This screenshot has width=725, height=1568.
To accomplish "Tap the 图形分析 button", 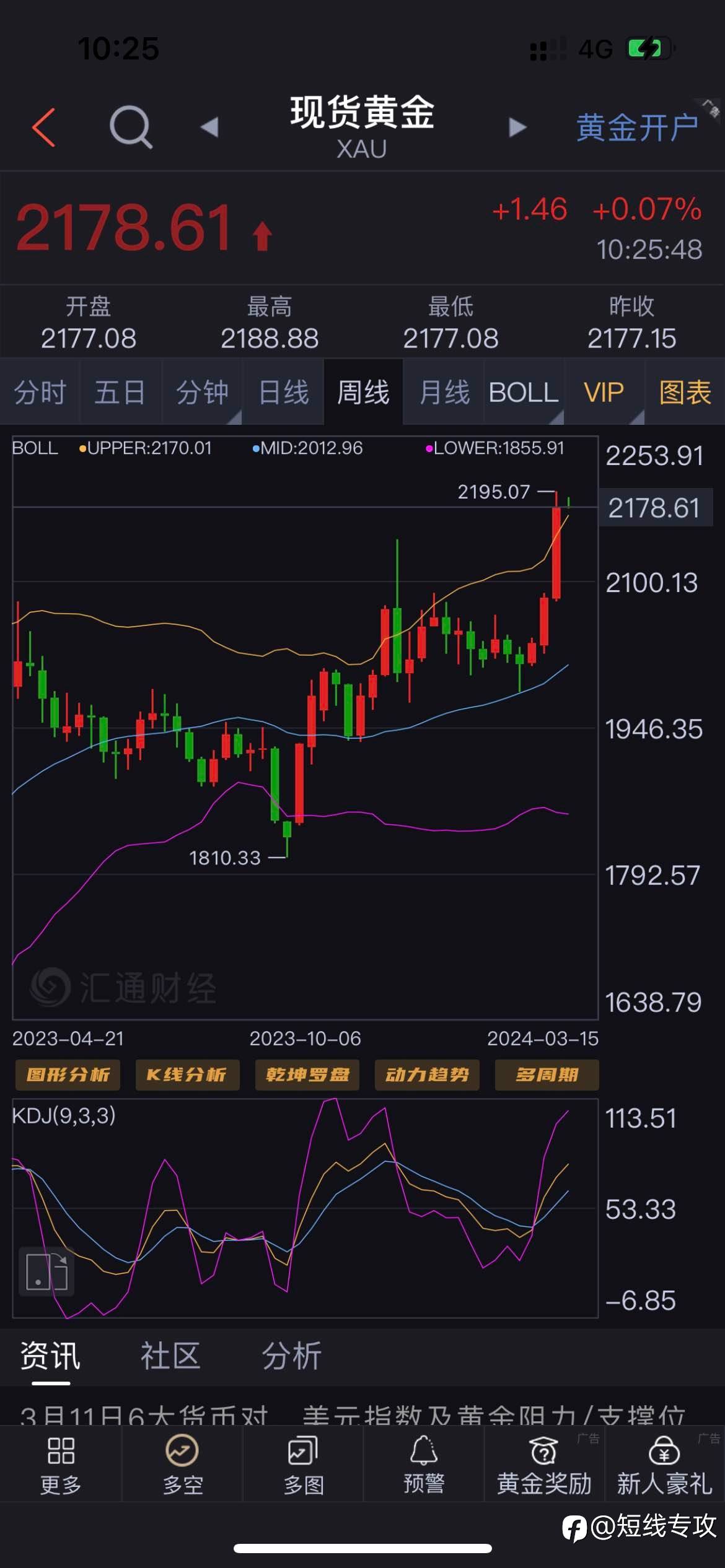I will tap(68, 1074).
